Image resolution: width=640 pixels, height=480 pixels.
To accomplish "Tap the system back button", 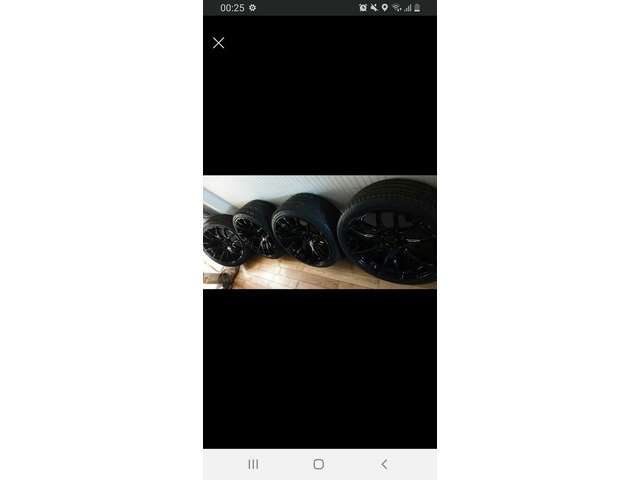I will (x=384, y=464).
